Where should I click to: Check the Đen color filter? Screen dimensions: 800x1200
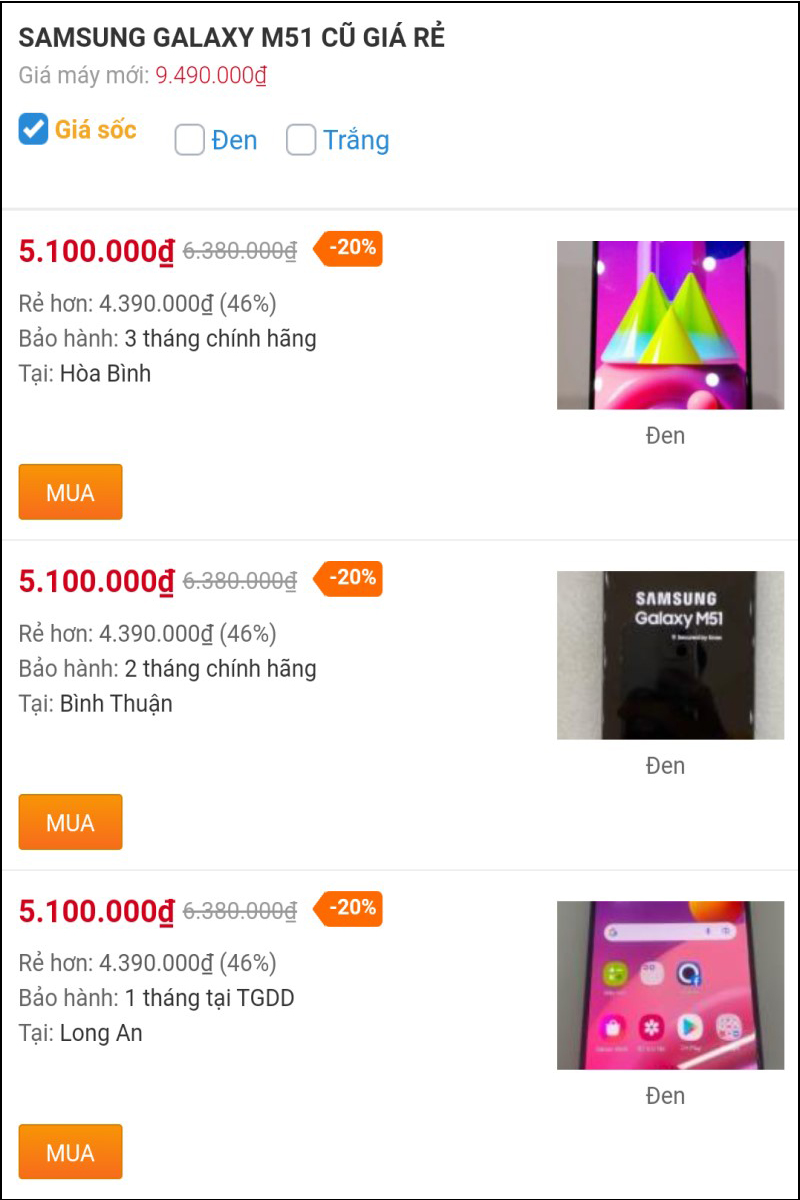coord(190,140)
